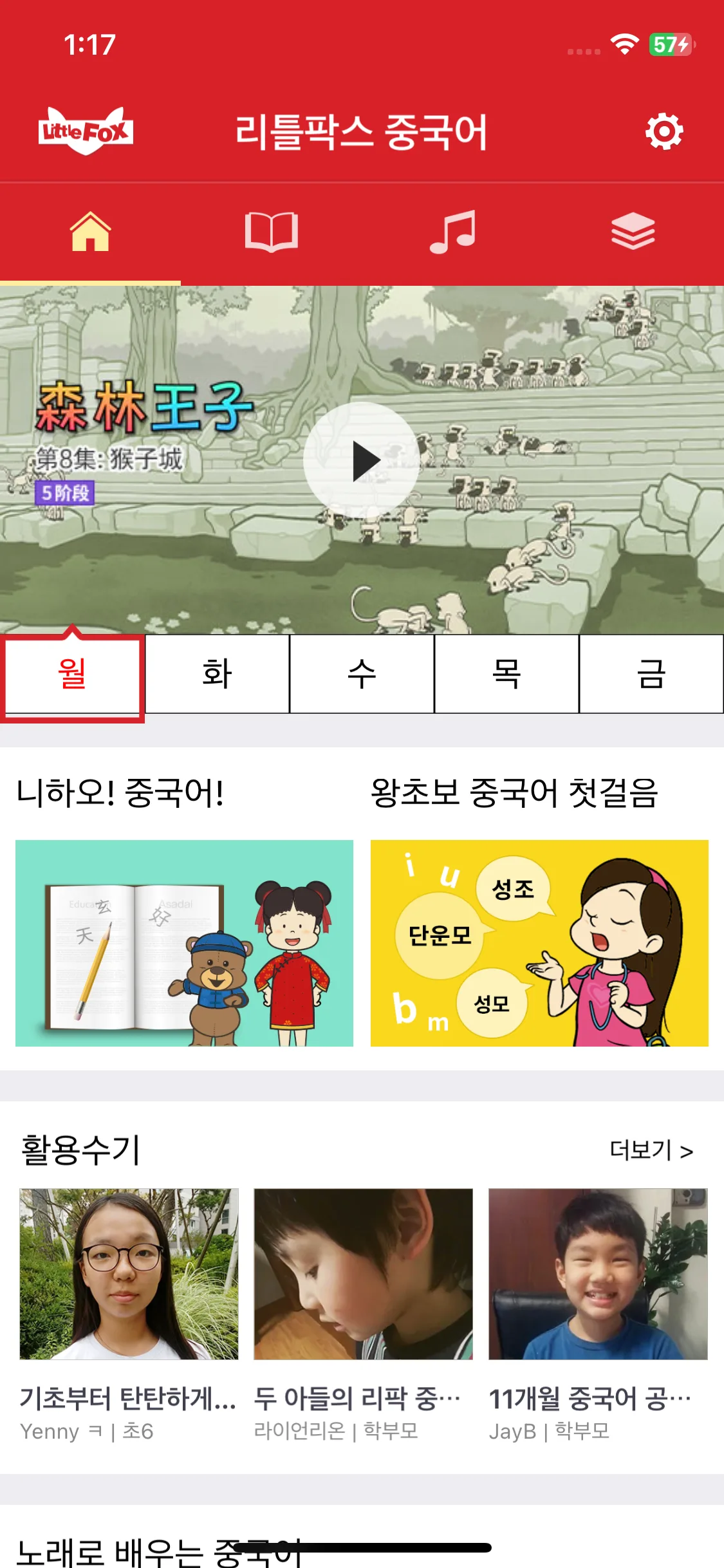Open JayB's 11개월 중국어 review
Screen dimensions: 724x1568
tap(598, 1316)
